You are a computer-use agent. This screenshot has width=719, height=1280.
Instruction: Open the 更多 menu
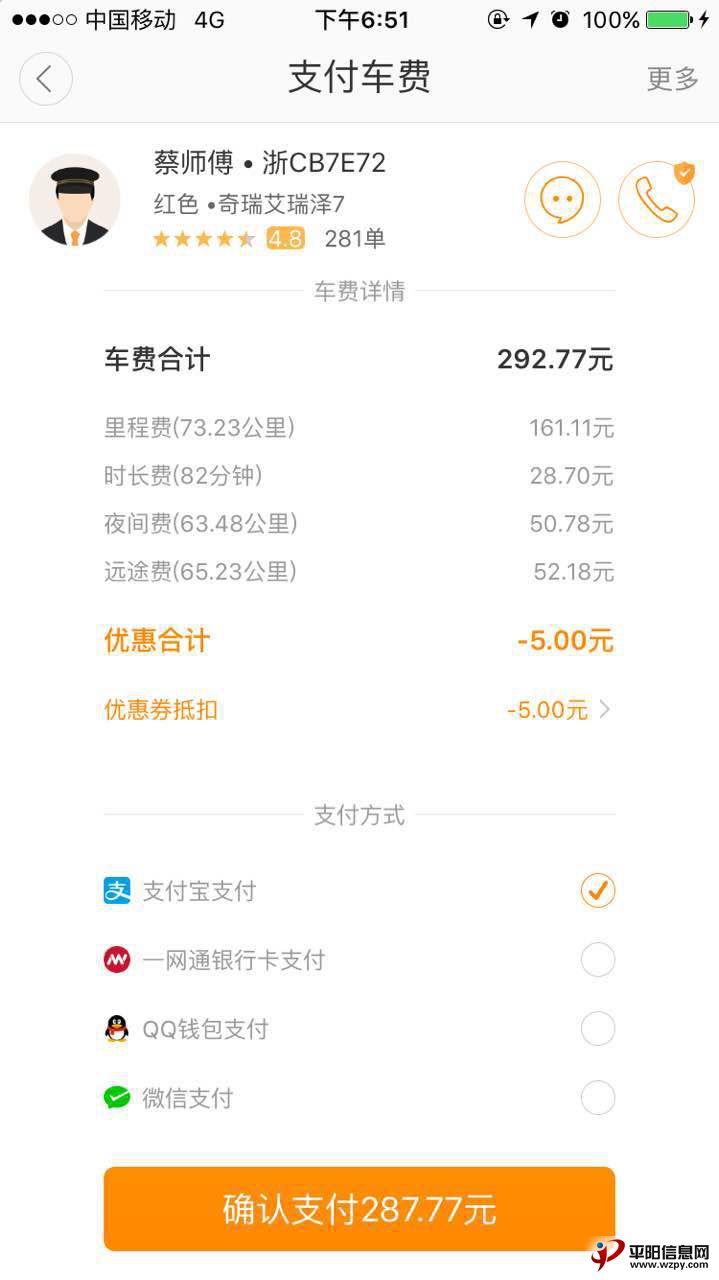point(672,79)
